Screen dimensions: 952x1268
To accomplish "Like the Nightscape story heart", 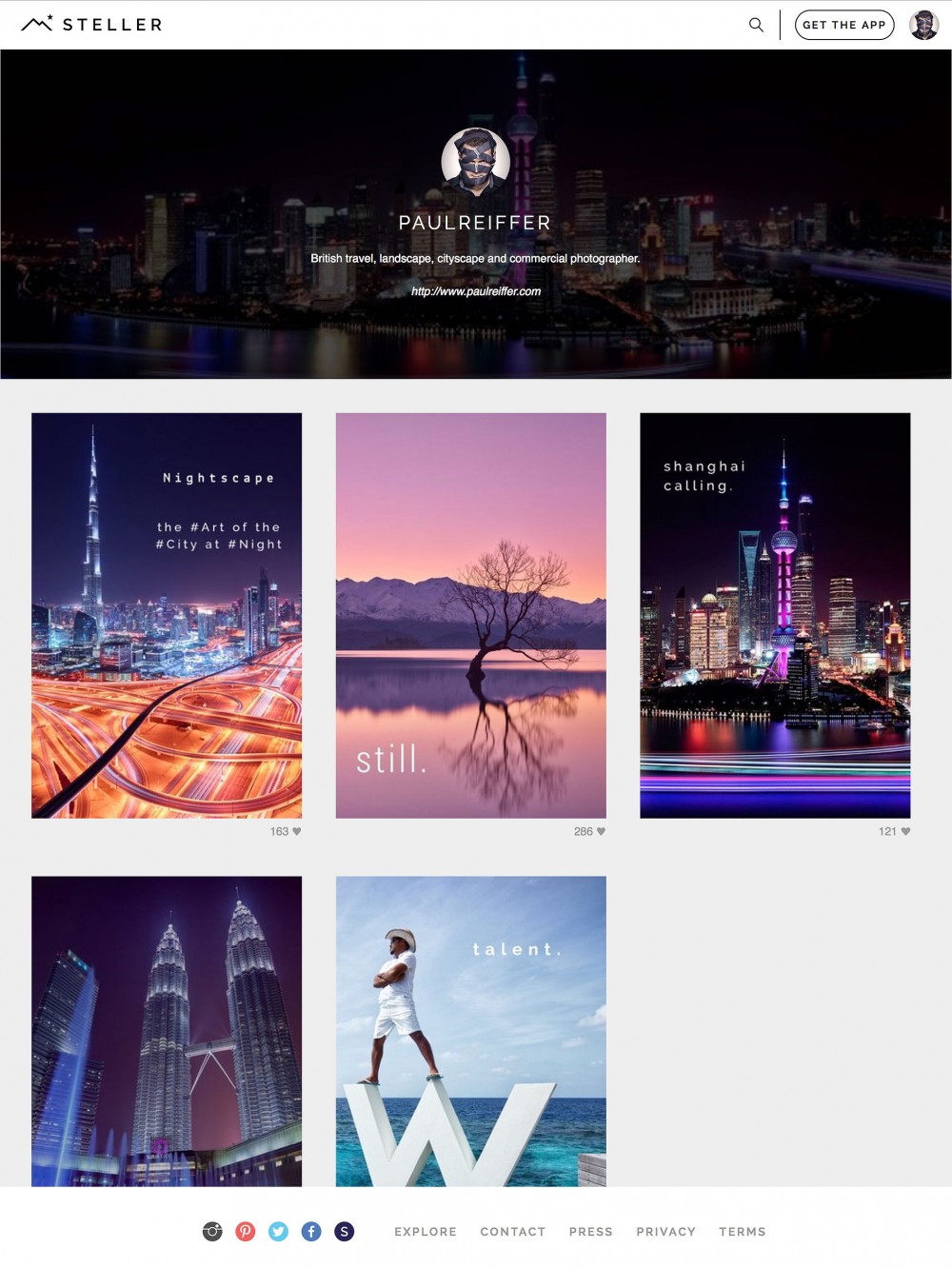I will coord(296,831).
